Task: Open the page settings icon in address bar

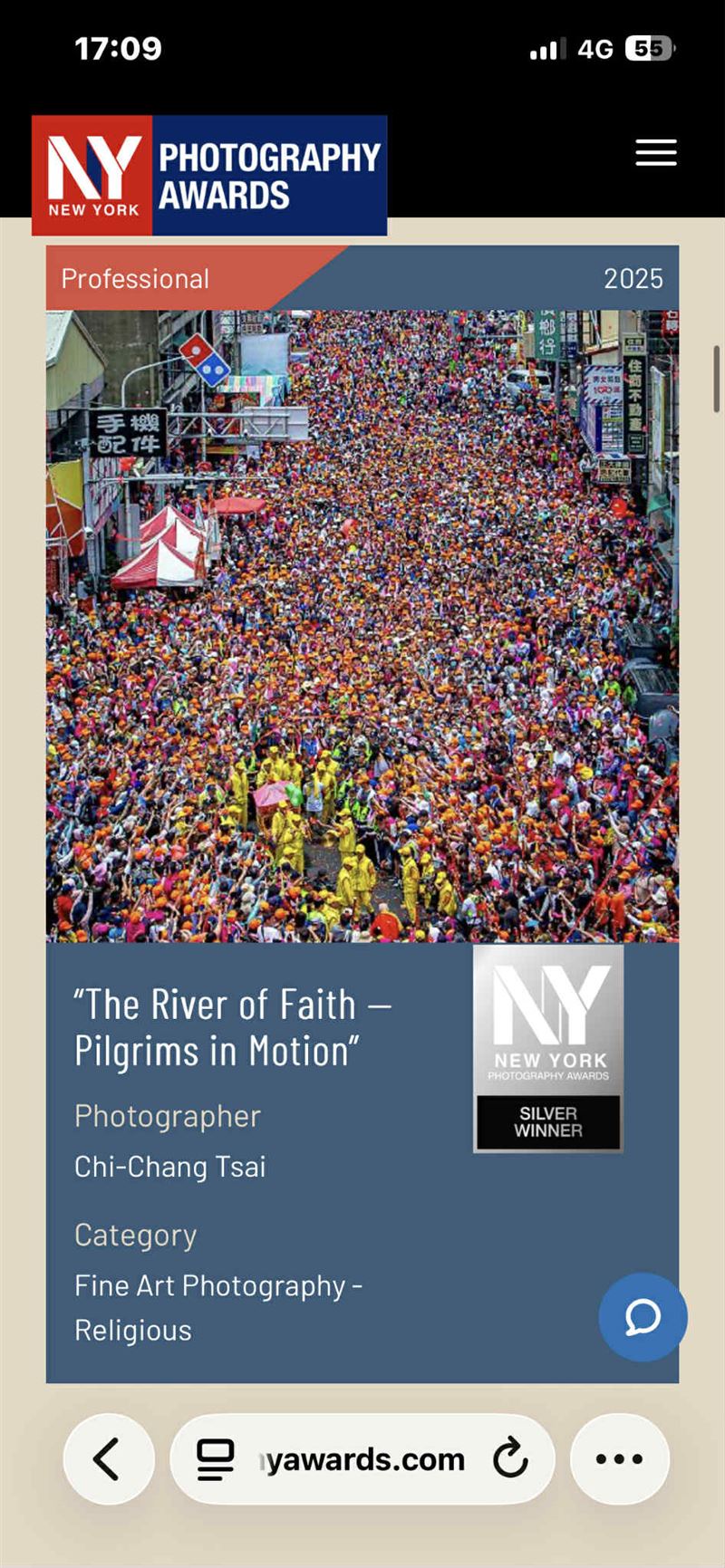Action: [216, 1458]
